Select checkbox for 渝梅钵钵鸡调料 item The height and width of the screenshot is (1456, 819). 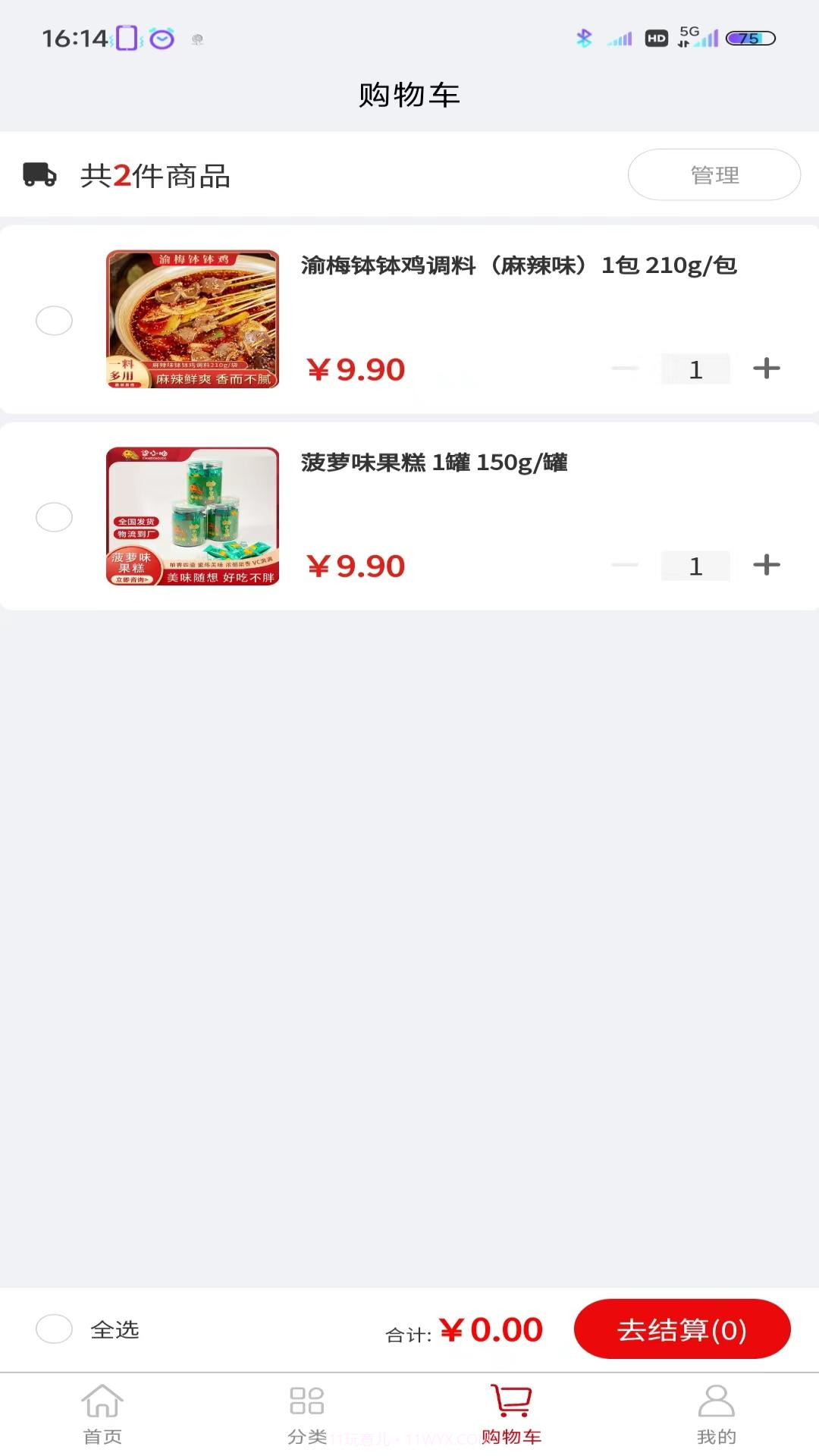click(x=54, y=320)
